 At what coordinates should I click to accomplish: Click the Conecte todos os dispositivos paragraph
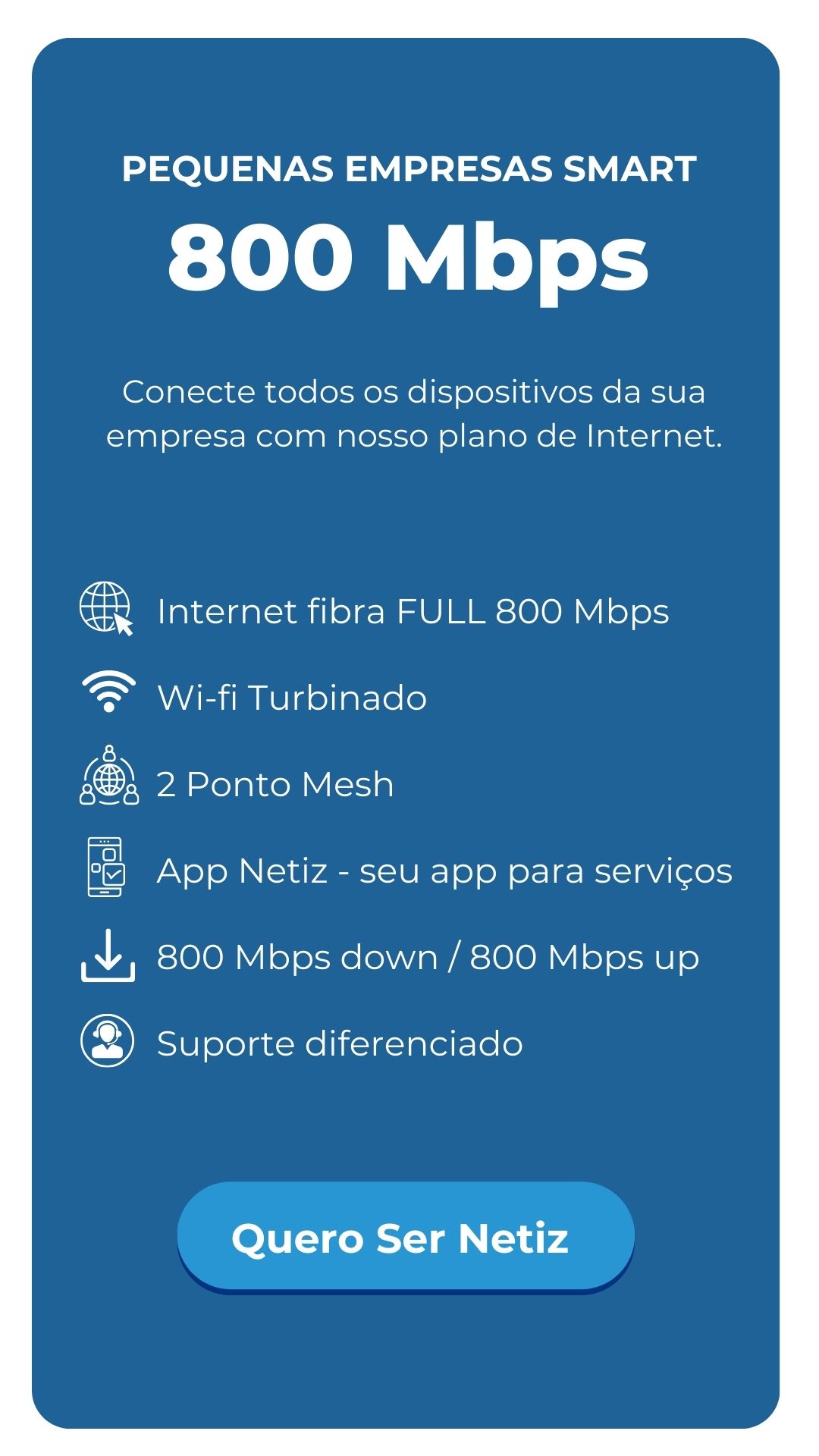(409, 416)
